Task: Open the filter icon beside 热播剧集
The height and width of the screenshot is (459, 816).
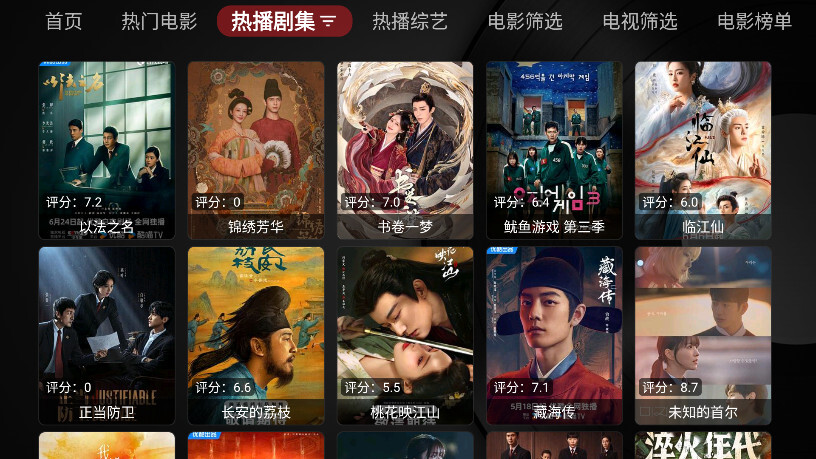Action: pyautogui.click(x=328, y=21)
